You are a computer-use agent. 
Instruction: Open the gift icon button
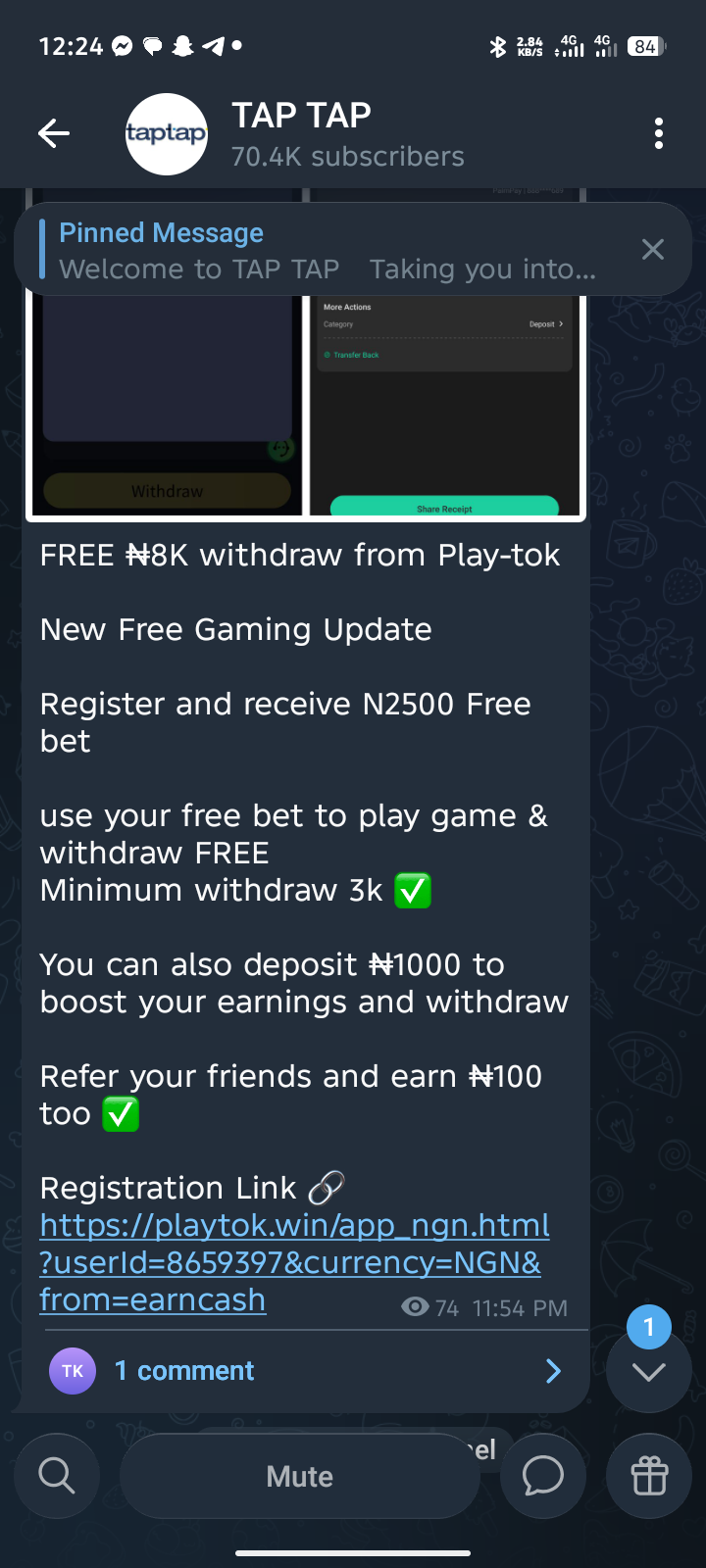point(649,1475)
